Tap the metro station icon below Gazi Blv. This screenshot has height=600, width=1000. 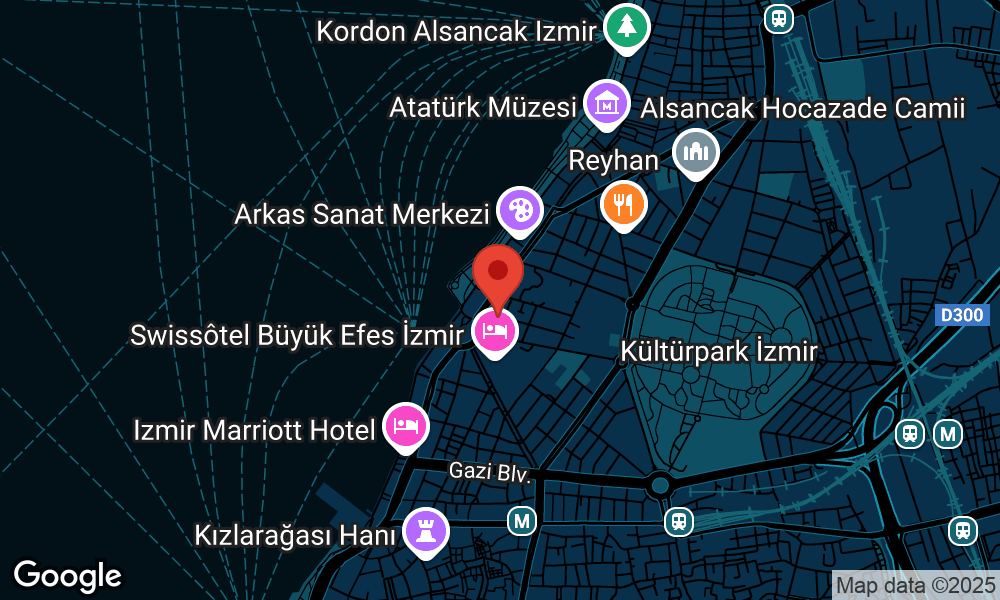coord(522,521)
